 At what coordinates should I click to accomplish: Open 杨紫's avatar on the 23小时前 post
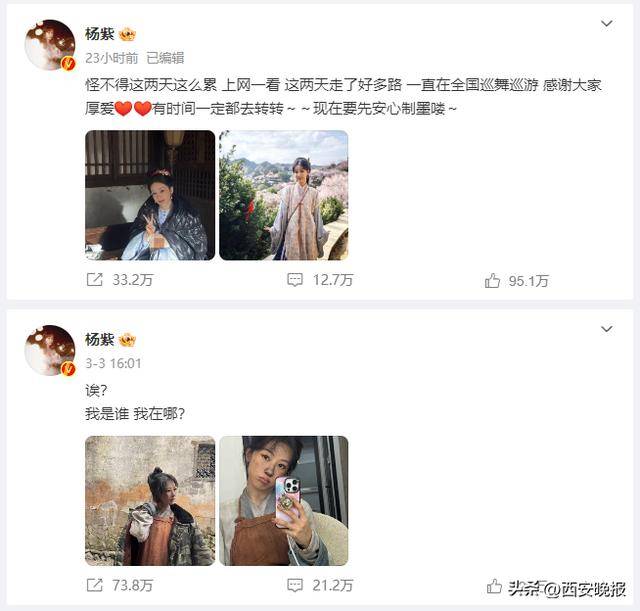pyautogui.click(x=49, y=45)
